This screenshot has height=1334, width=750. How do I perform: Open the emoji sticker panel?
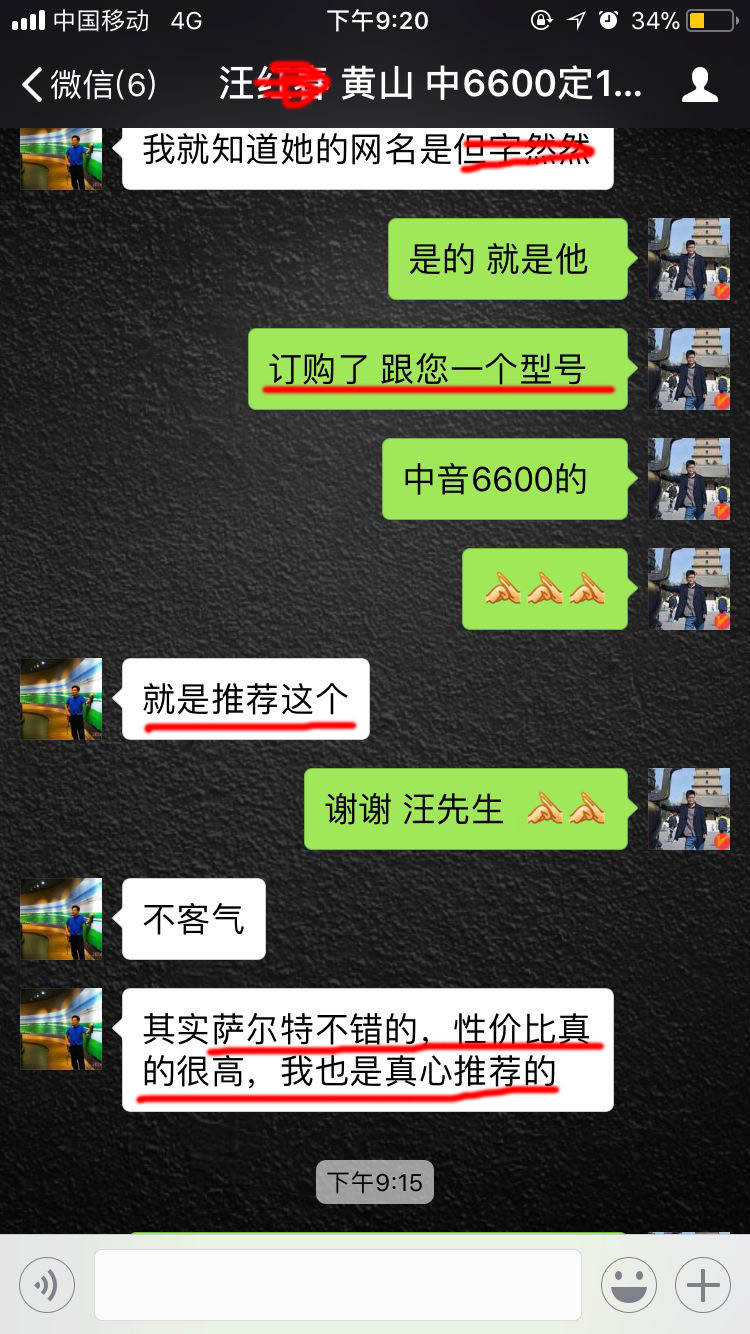coord(628,1284)
